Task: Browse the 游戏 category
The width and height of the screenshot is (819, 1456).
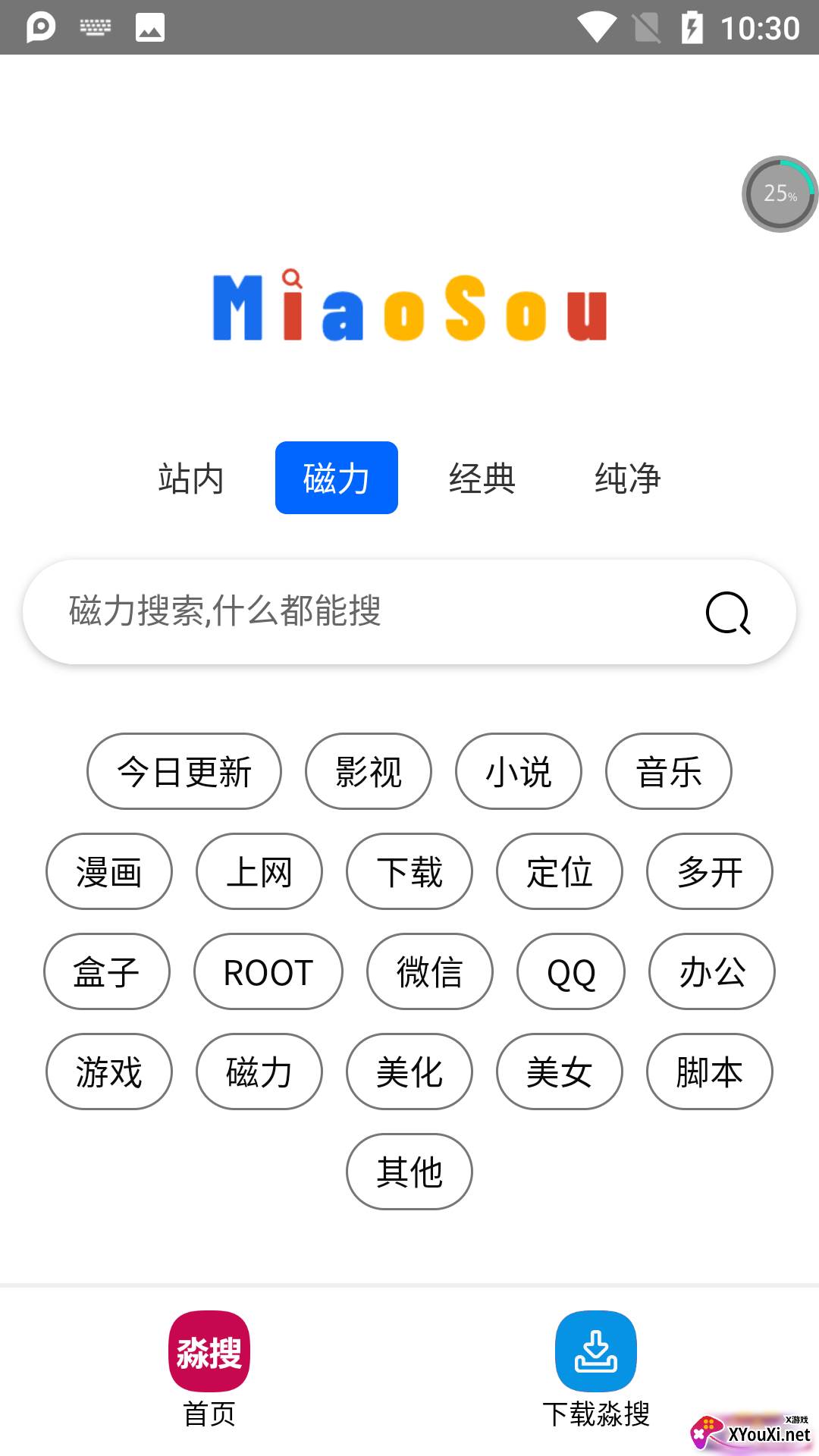Action: click(109, 1072)
